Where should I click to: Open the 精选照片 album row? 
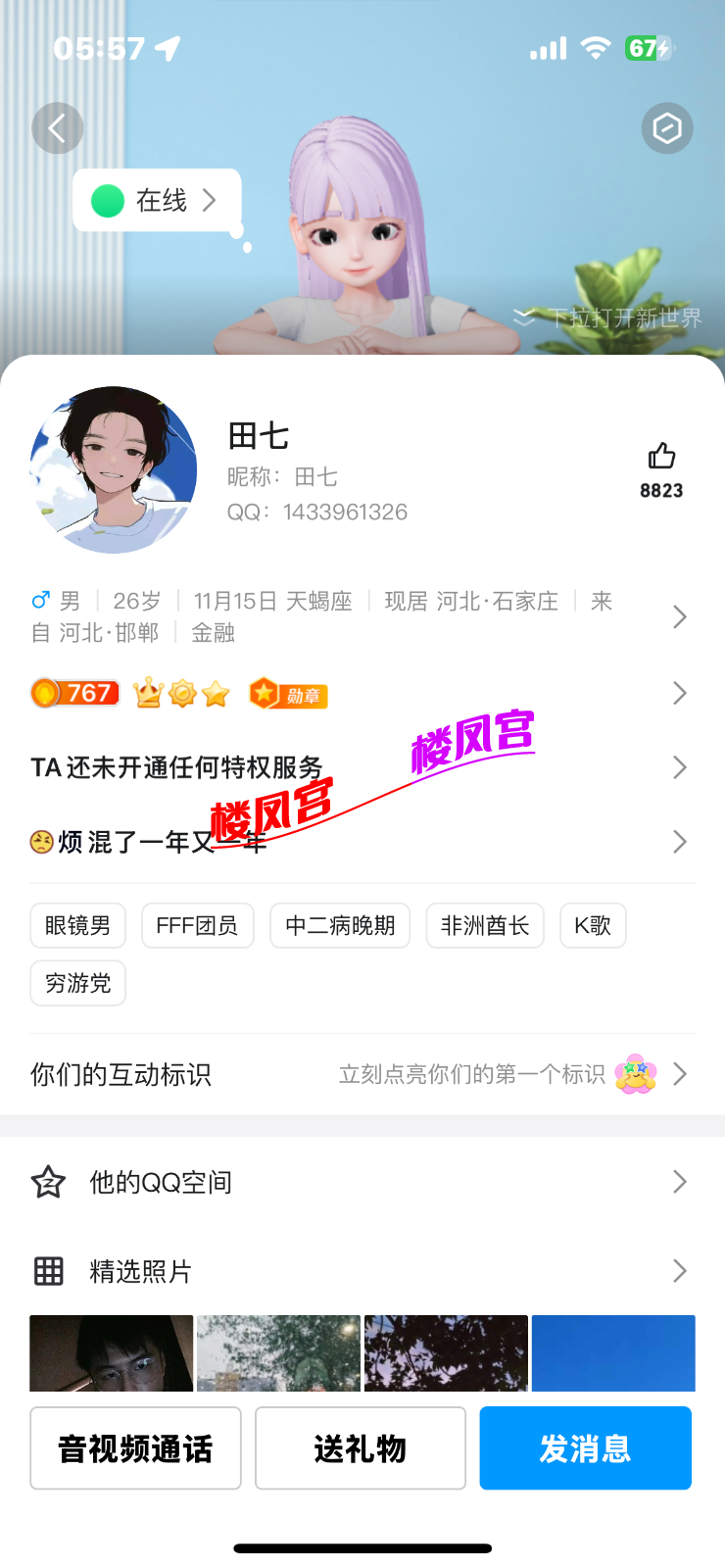coord(361,1271)
